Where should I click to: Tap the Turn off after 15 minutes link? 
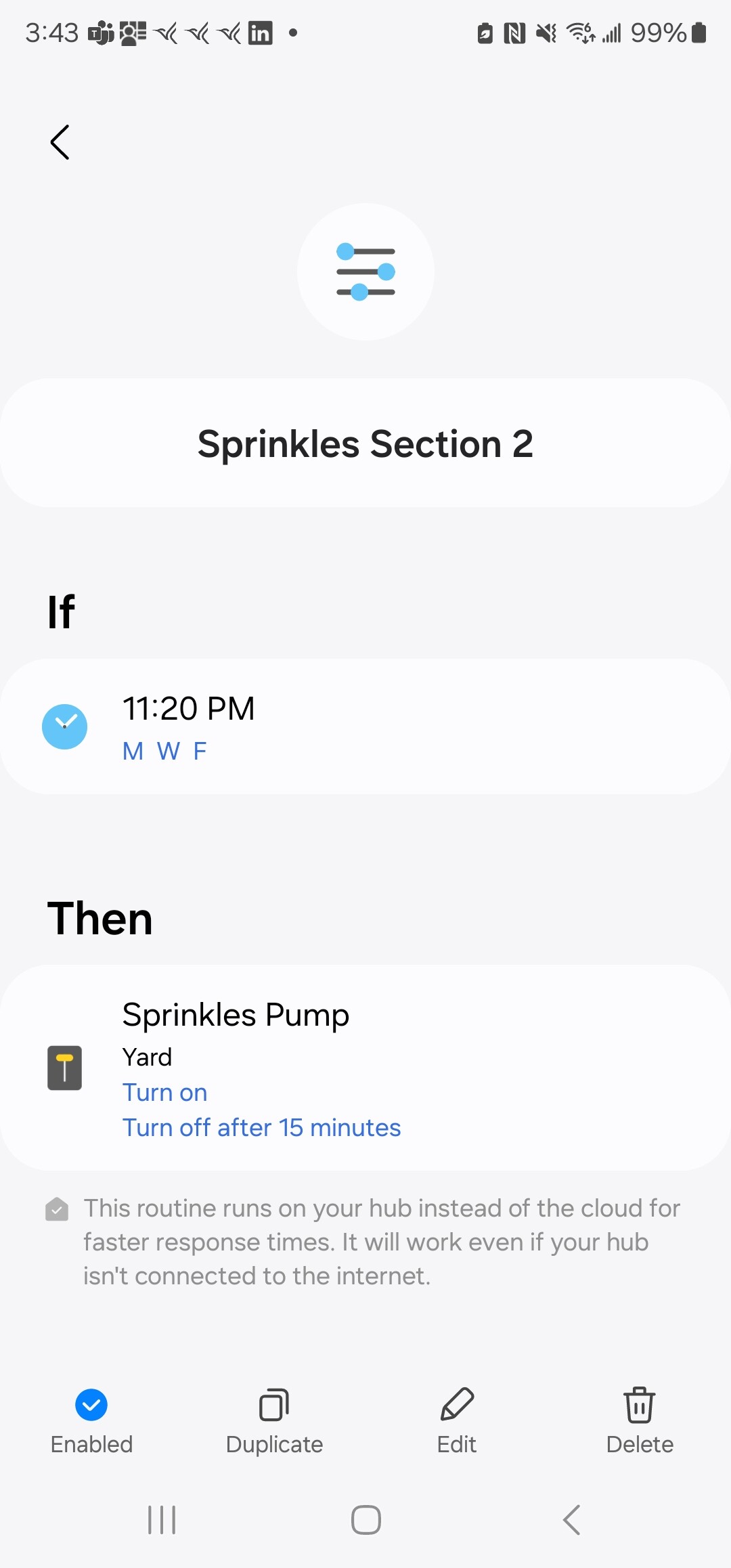click(261, 1127)
